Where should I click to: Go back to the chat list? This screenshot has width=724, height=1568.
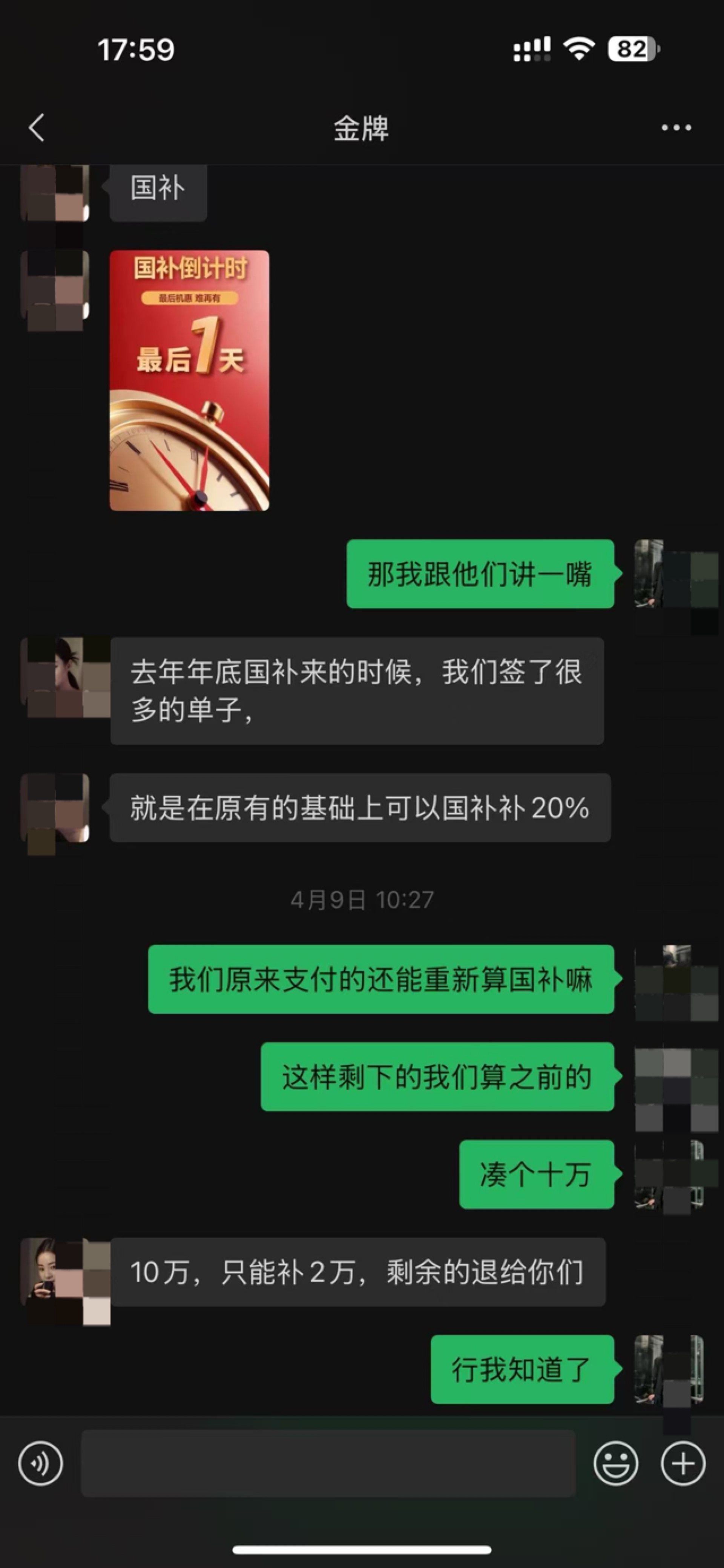pos(37,128)
